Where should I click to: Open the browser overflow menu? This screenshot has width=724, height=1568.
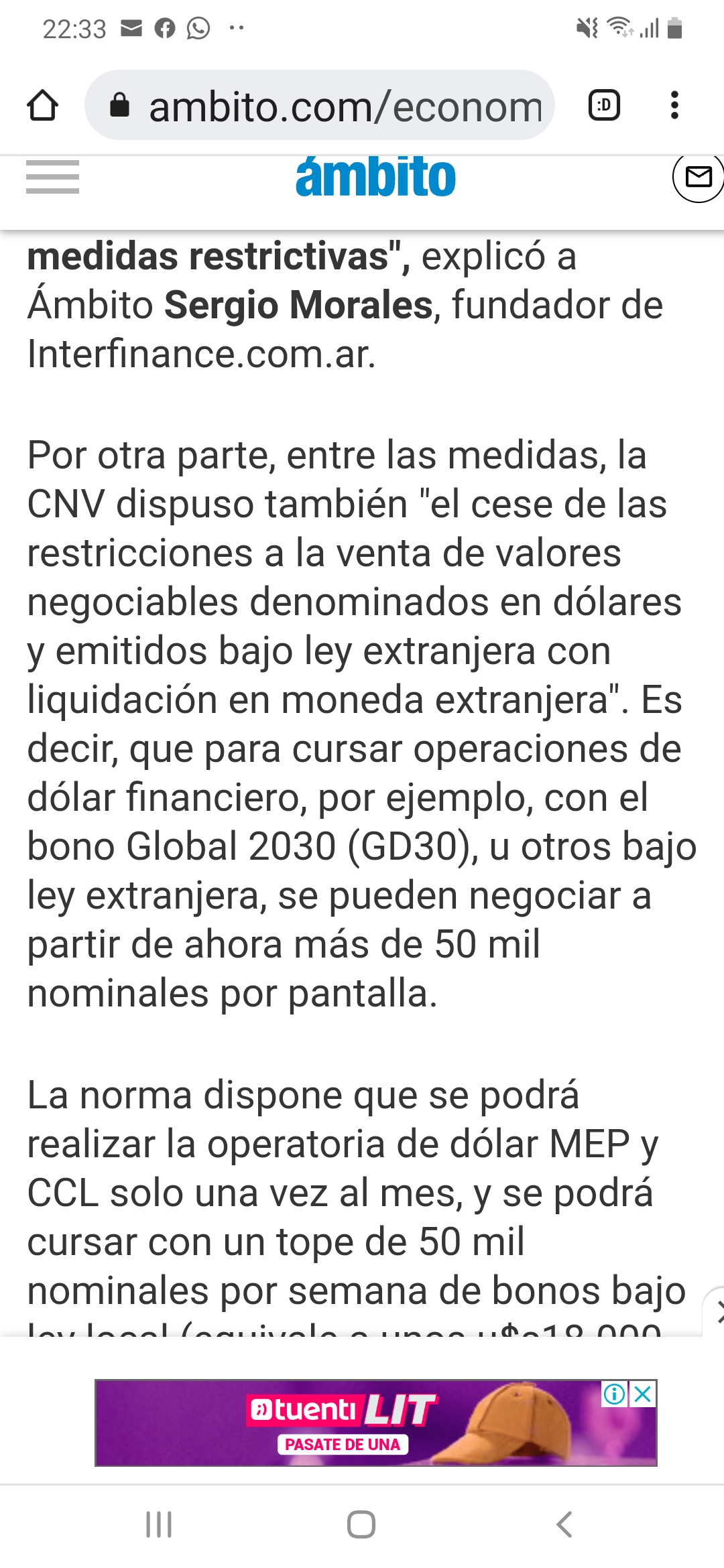(674, 106)
